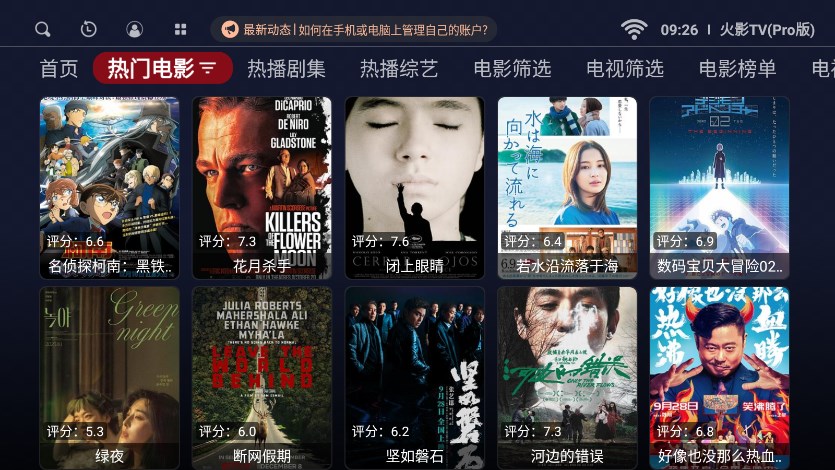Select the movie 断网假期
This screenshot has width=835, height=470.
point(262,378)
